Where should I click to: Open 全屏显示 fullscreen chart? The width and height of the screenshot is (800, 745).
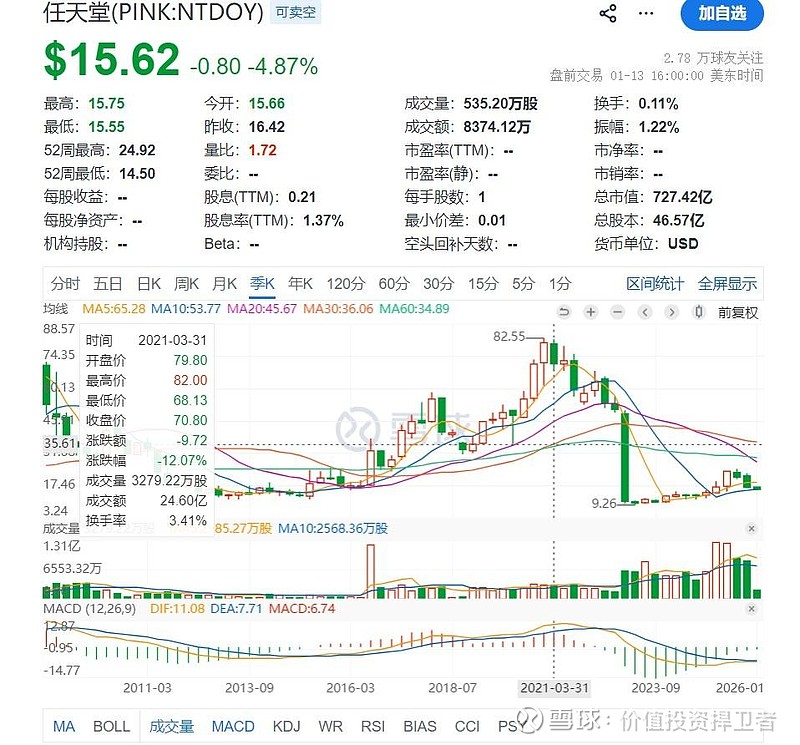pyautogui.click(x=727, y=283)
